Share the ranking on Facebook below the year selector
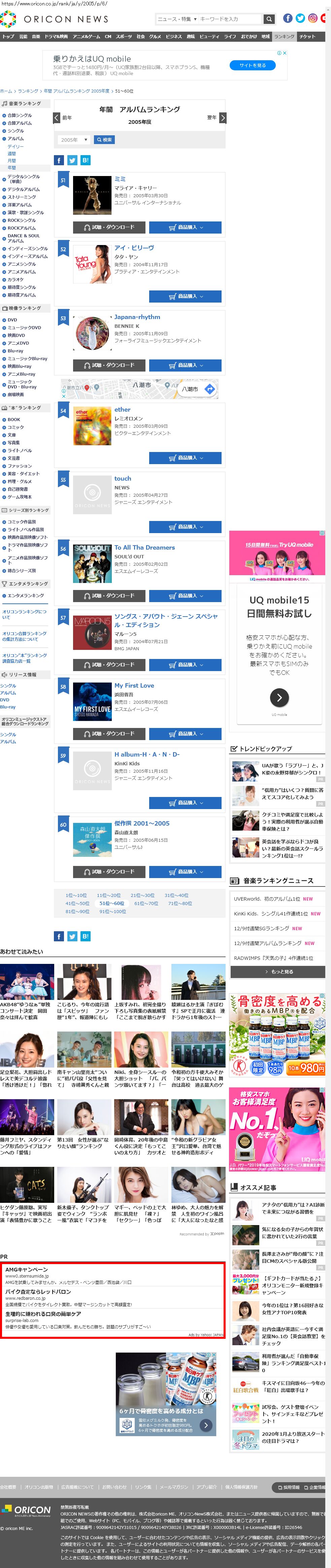This screenshot has height=1568, width=331. [59, 160]
